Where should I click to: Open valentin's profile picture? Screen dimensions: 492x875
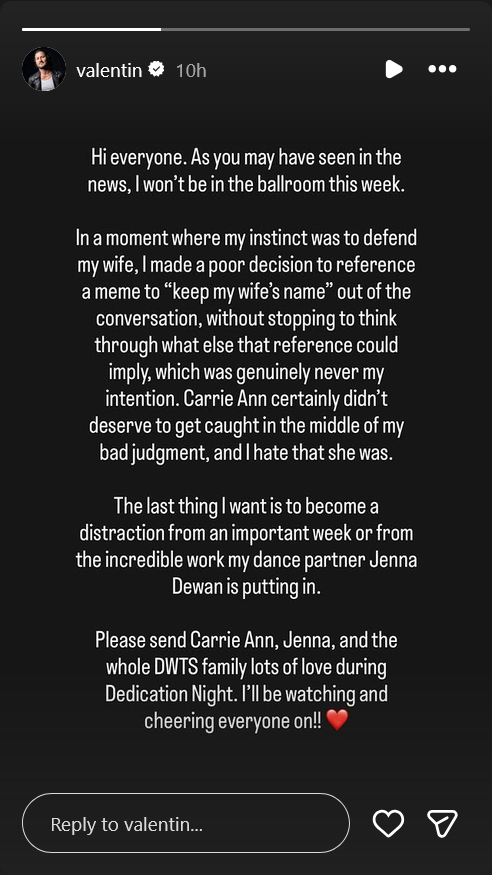point(44,69)
